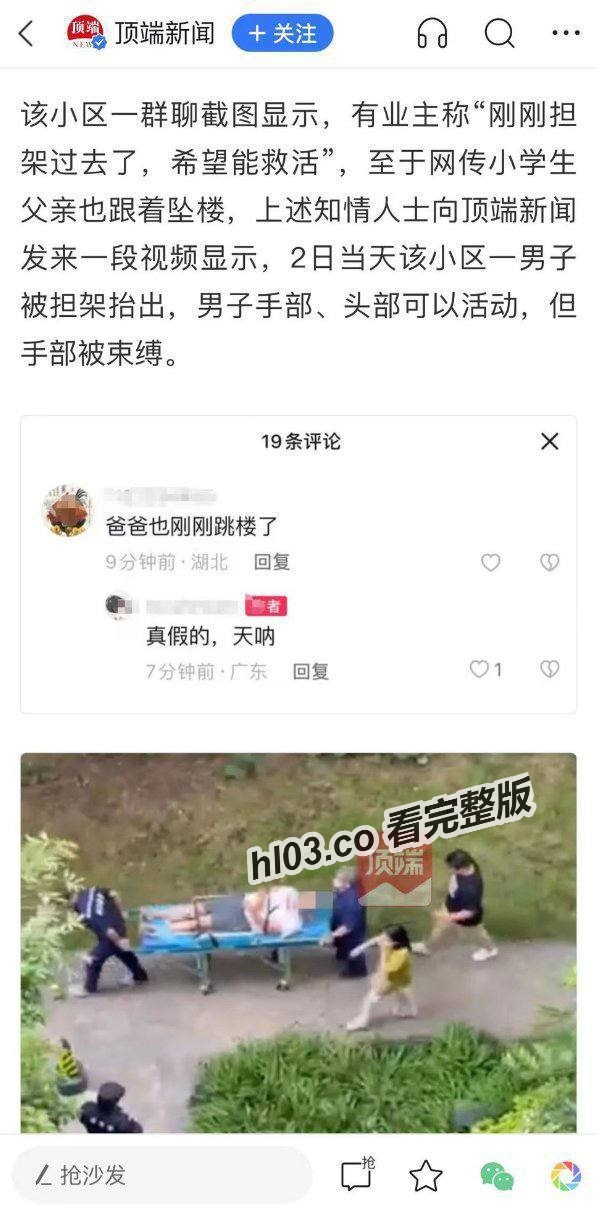The width and height of the screenshot is (596, 1205).
Task: Share the article to WeChat
Action: point(496,1176)
